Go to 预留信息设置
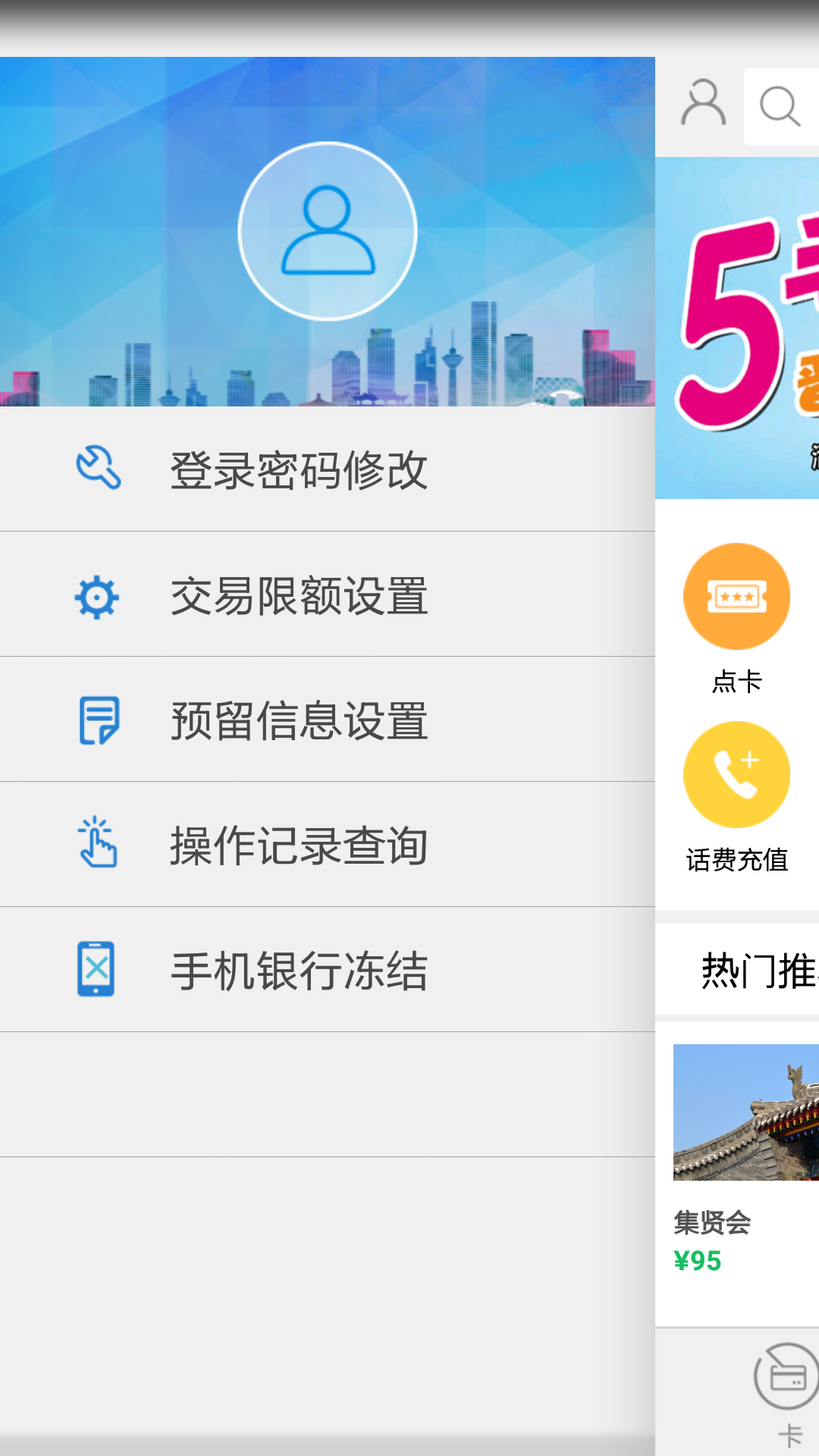 click(328, 720)
